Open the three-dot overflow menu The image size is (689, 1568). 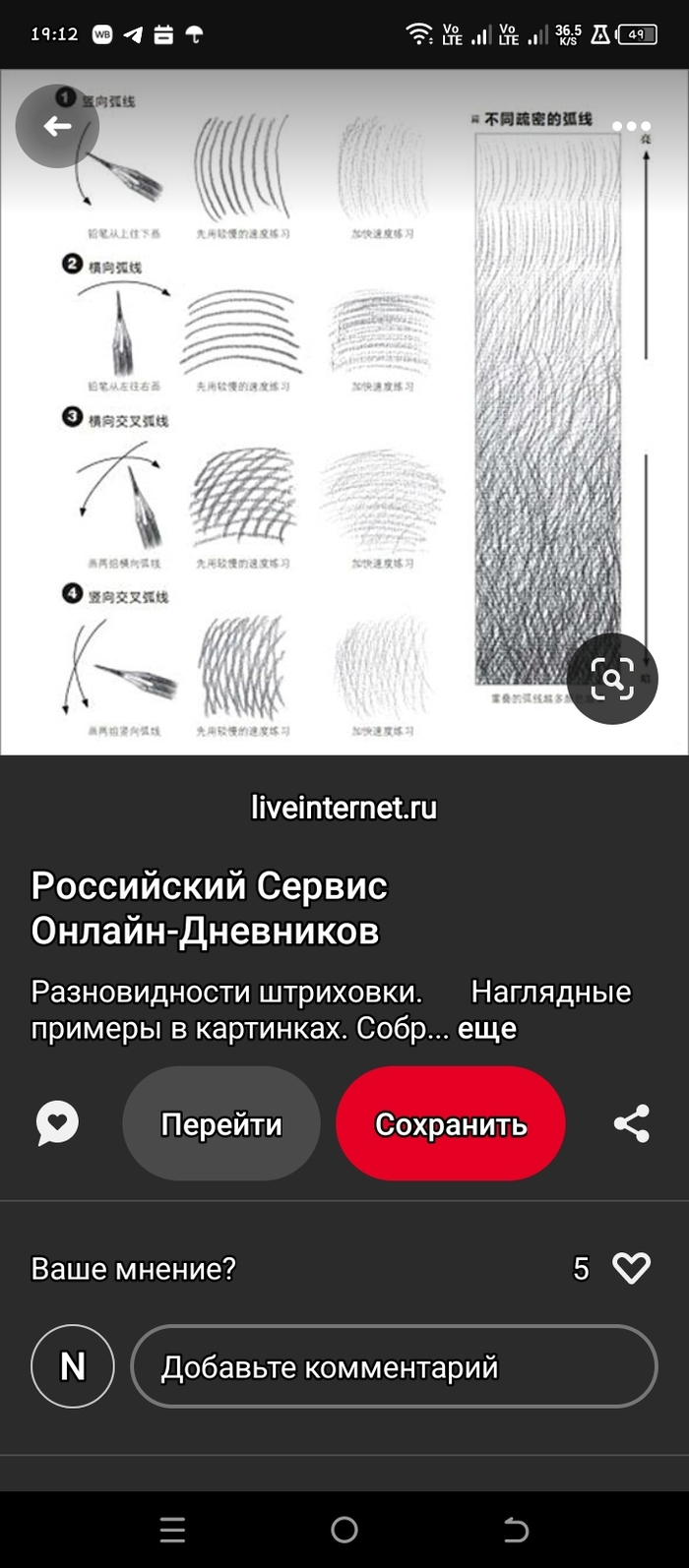click(631, 127)
